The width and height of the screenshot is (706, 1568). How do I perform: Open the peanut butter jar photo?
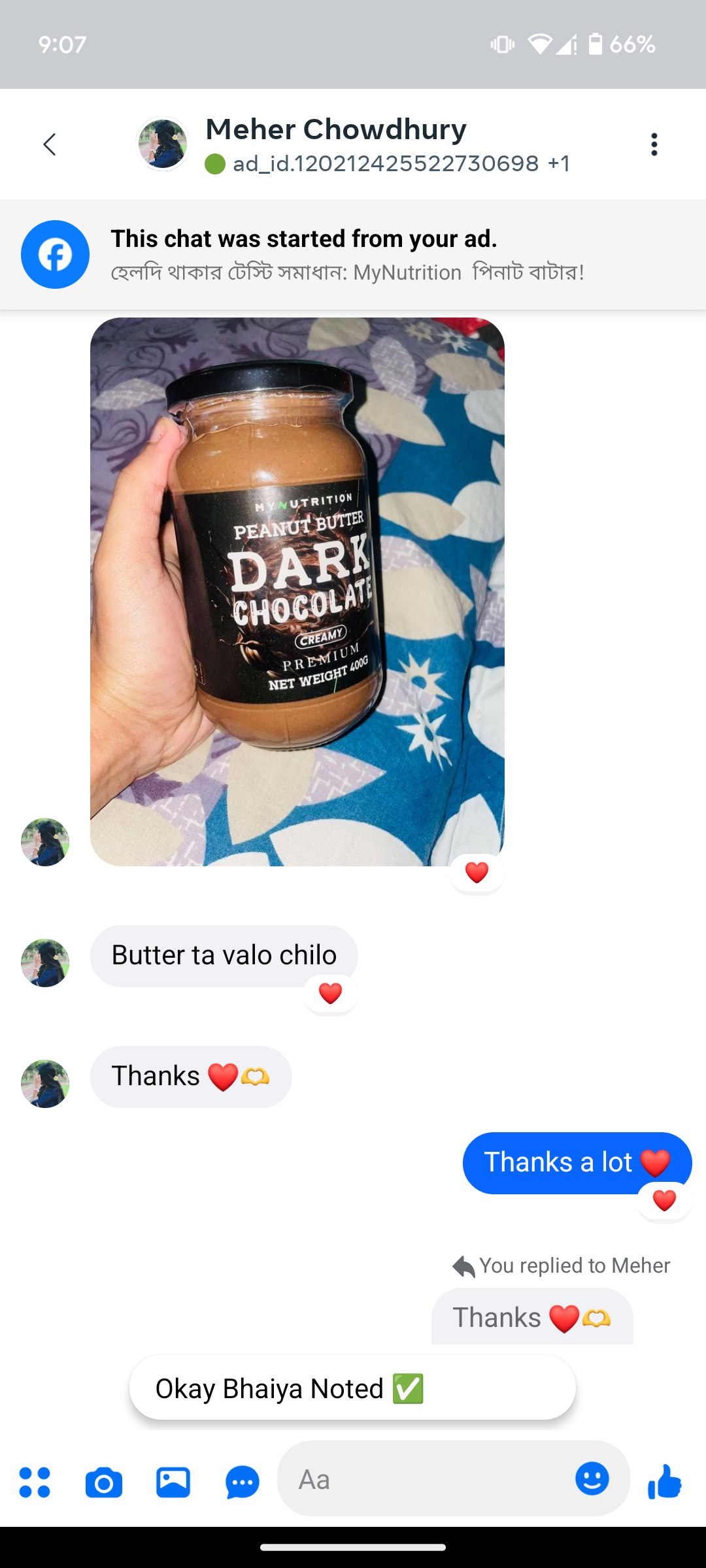pos(297,591)
